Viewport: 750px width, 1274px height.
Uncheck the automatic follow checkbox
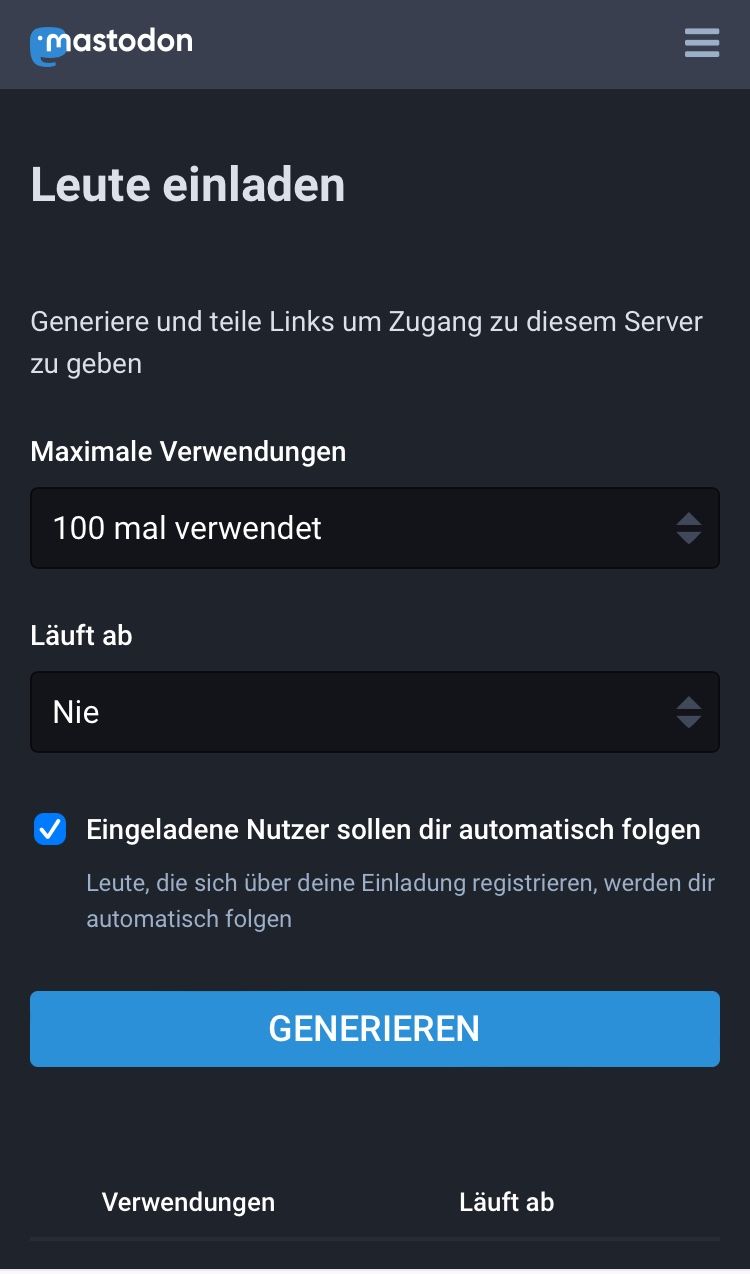[x=50, y=829]
